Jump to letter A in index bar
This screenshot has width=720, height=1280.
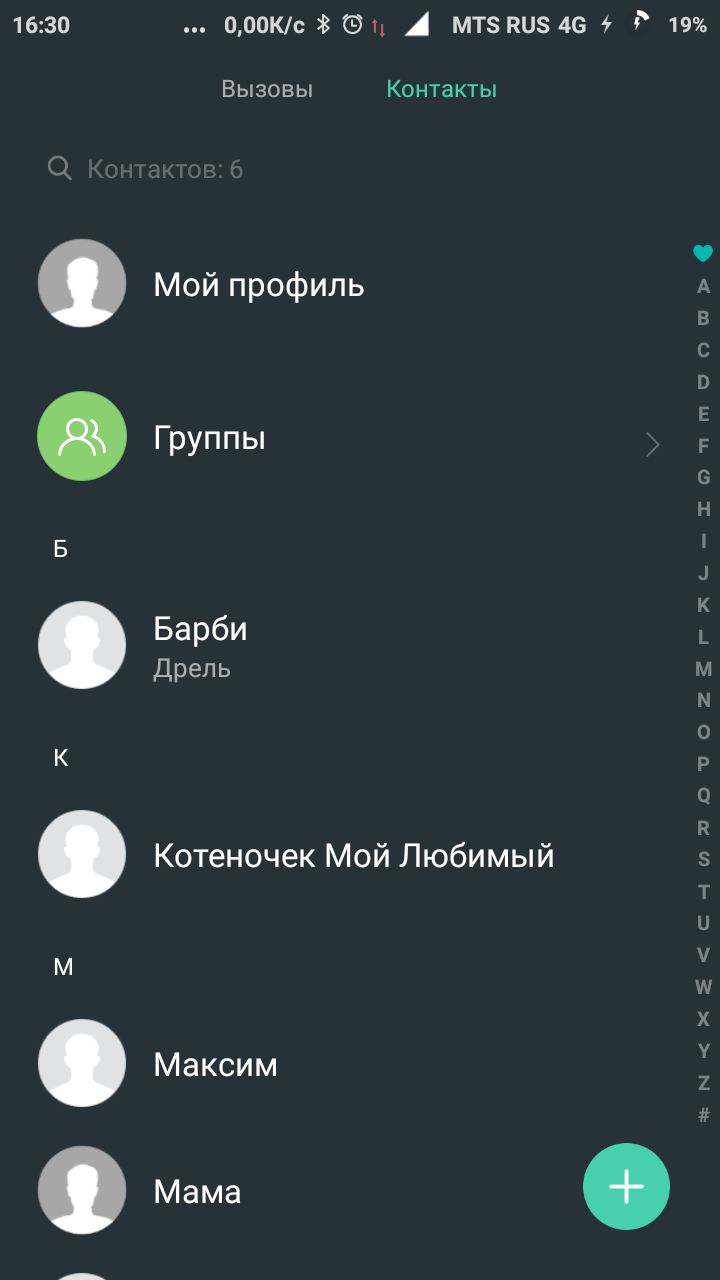tap(703, 286)
